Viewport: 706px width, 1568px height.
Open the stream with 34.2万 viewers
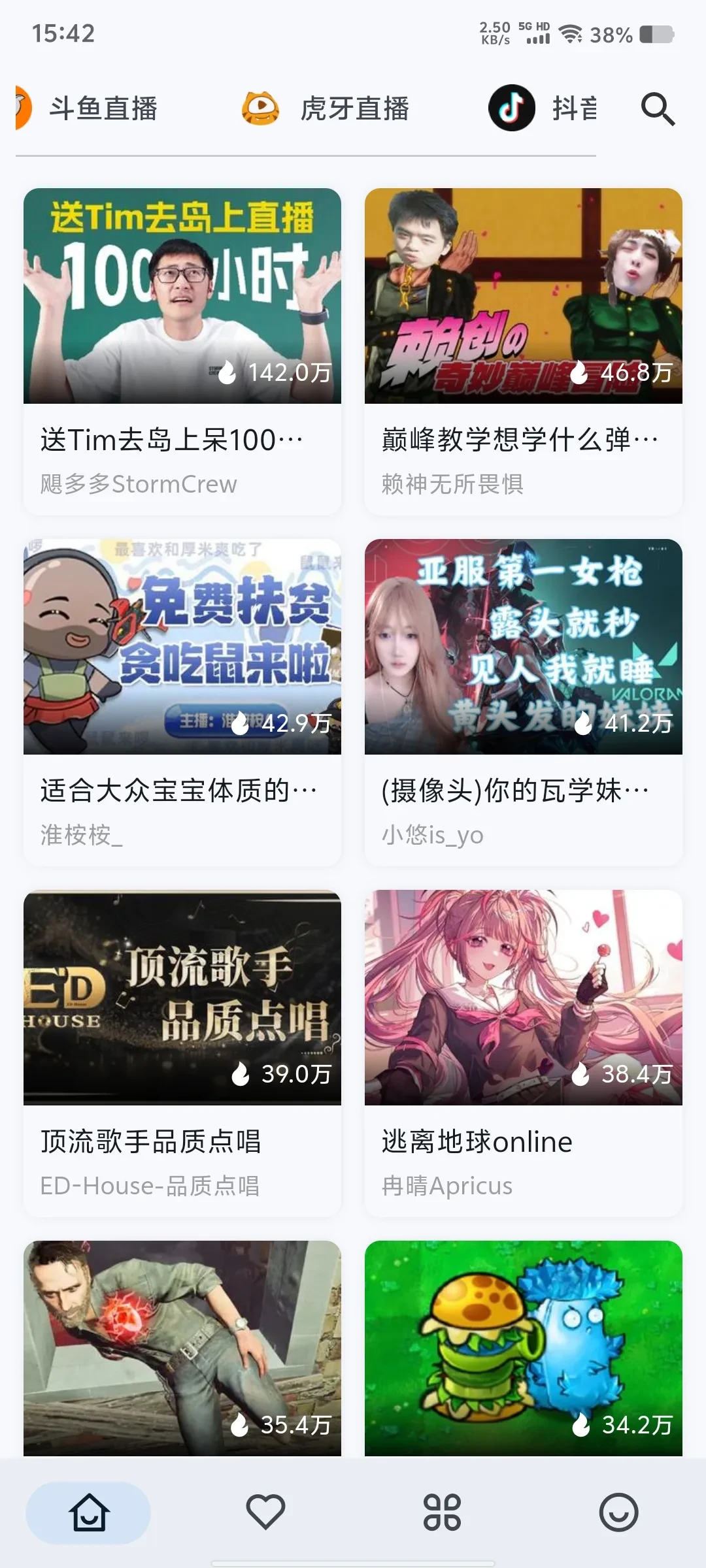[x=523, y=1349]
